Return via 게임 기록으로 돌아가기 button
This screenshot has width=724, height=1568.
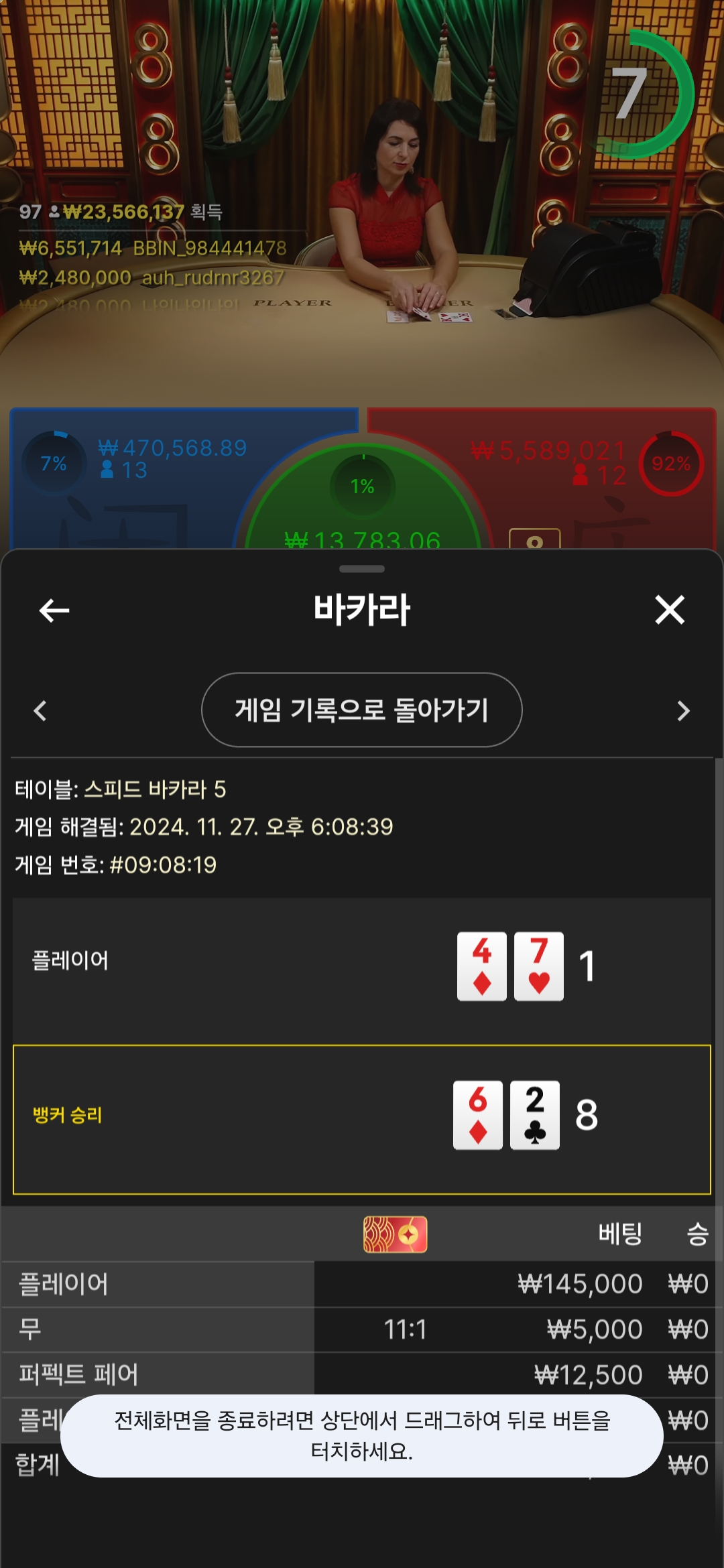[x=362, y=710]
